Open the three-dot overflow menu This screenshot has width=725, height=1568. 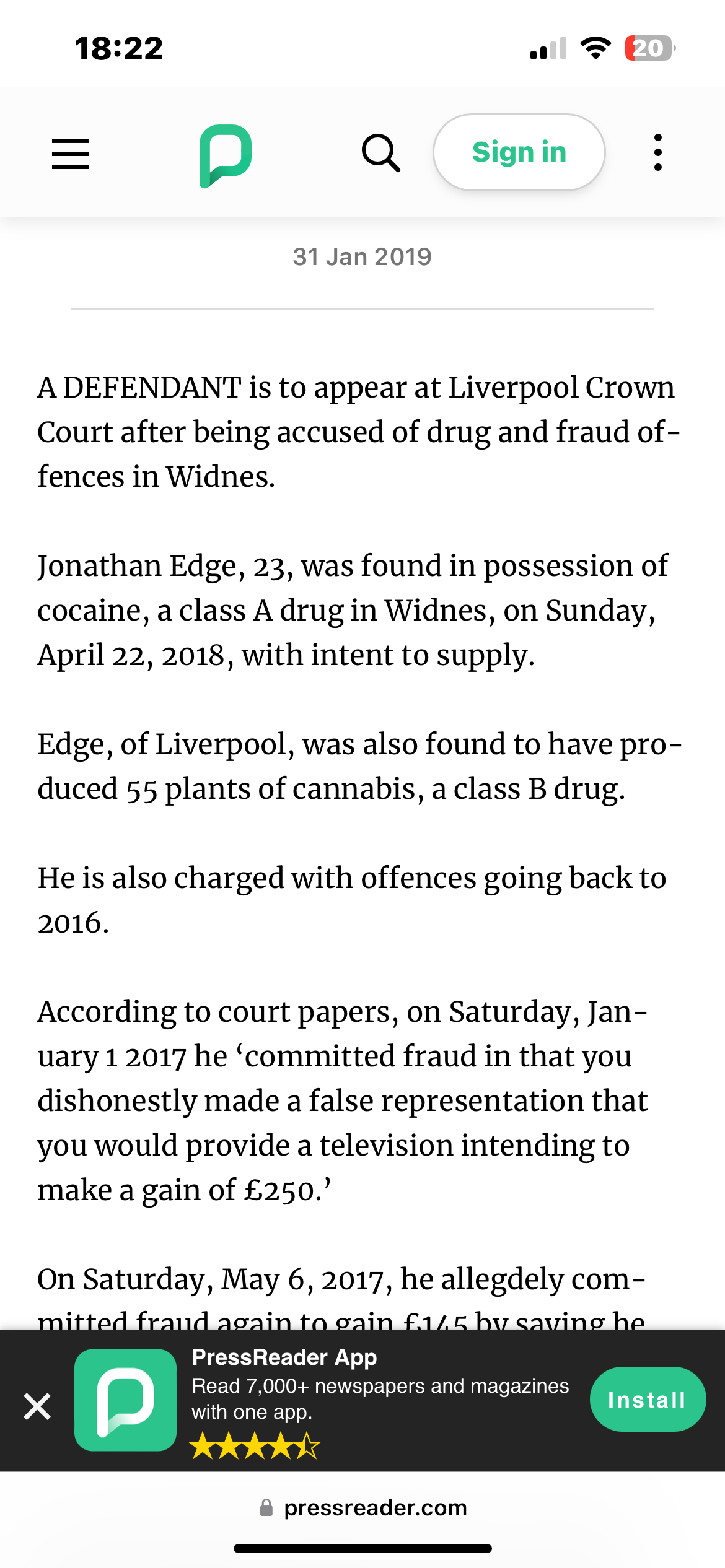click(658, 152)
